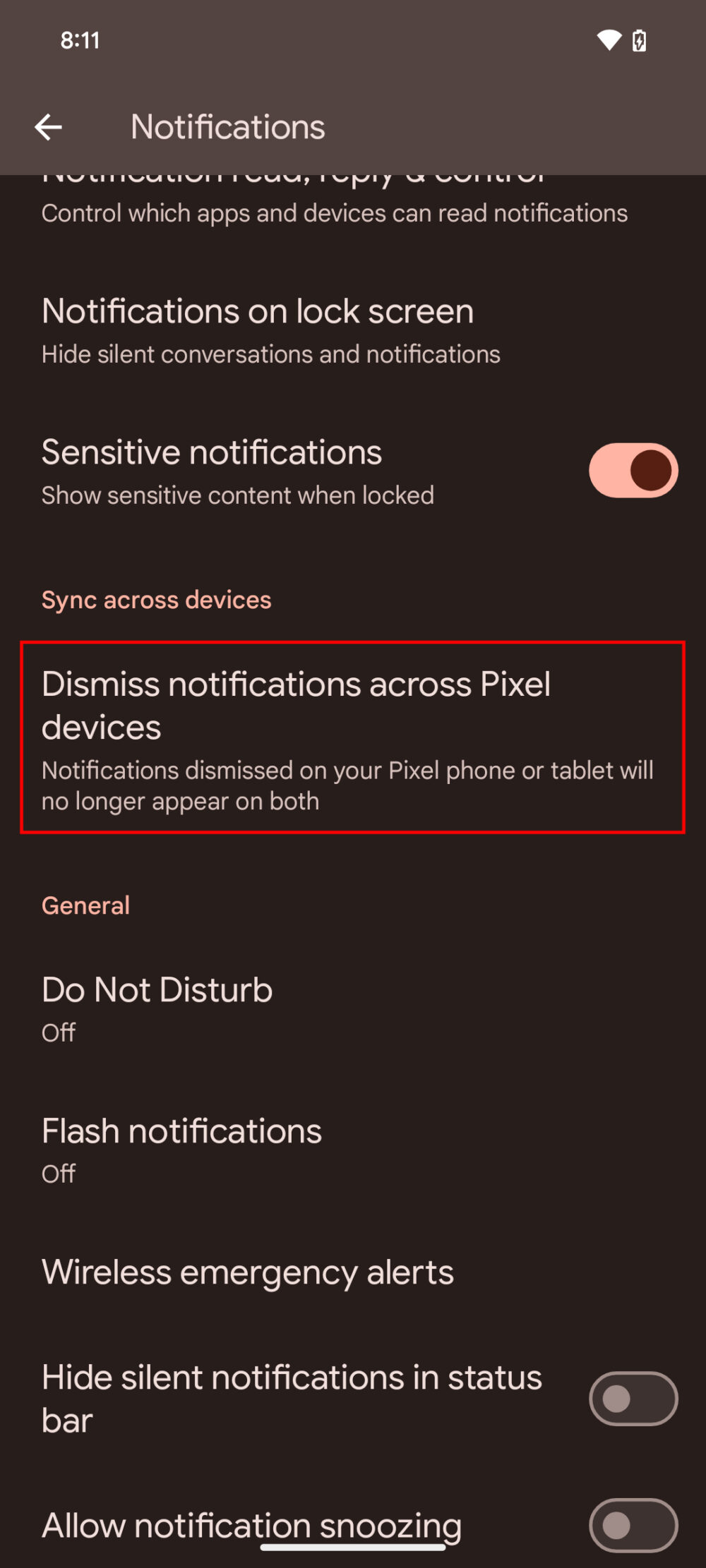Viewport: 706px width, 1568px height.
Task: Tap Off label under Do Not Disturb
Action: (x=58, y=1032)
